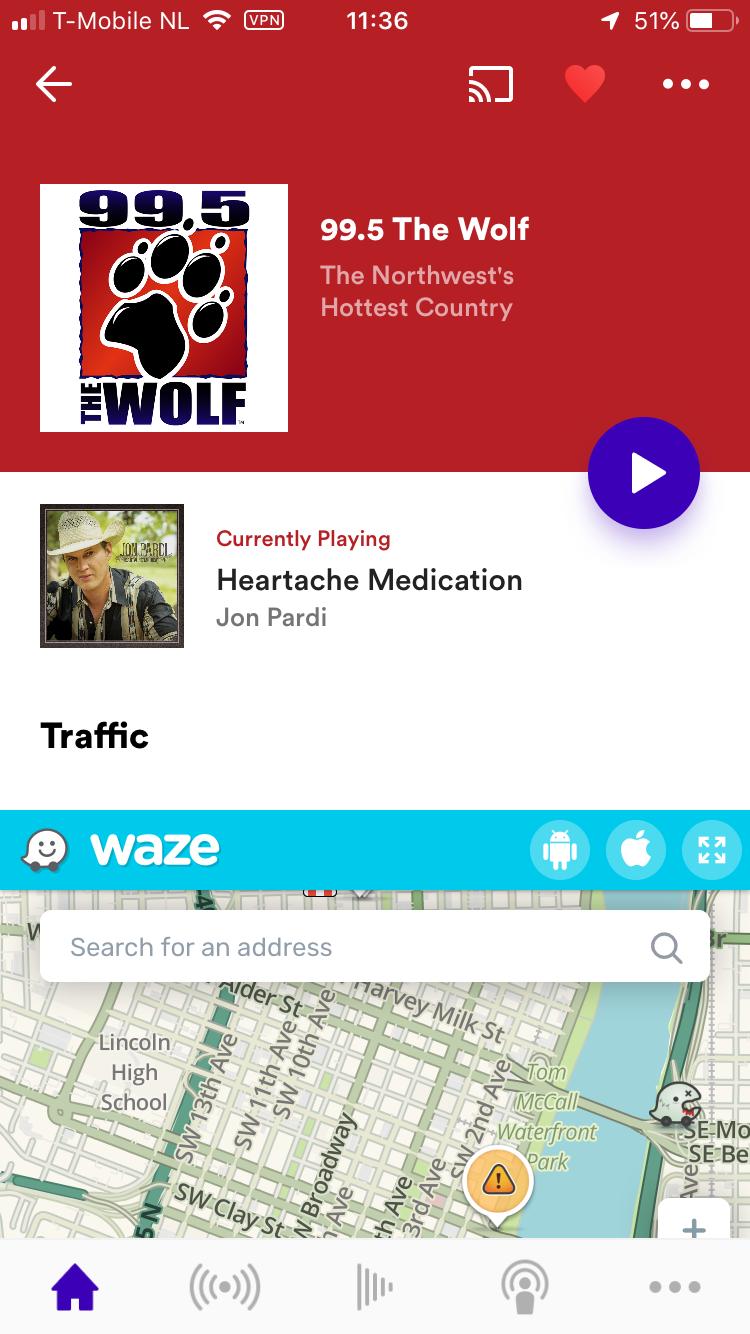This screenshot has width=750, height=1334.
Task: Play 99.5 The Wolf station
Action: pyautogui.click(x=644, y=474)
